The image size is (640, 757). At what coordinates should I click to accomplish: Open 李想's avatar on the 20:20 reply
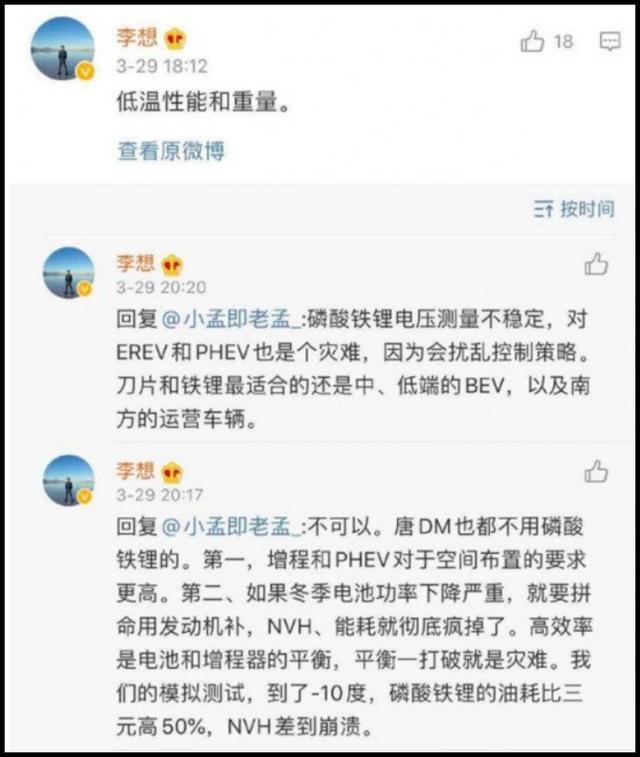click(x=68, y=271)
